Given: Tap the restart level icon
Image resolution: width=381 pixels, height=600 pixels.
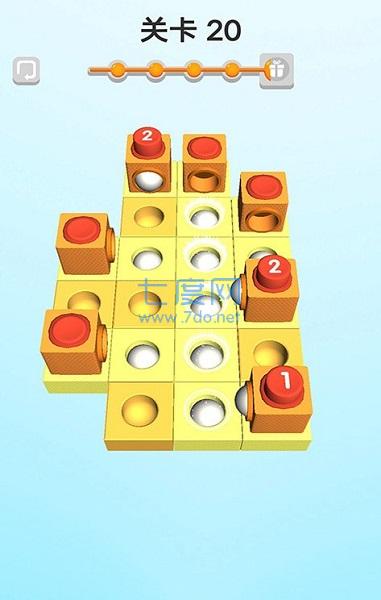Looking at the screenshot, I should click(26, 71).
